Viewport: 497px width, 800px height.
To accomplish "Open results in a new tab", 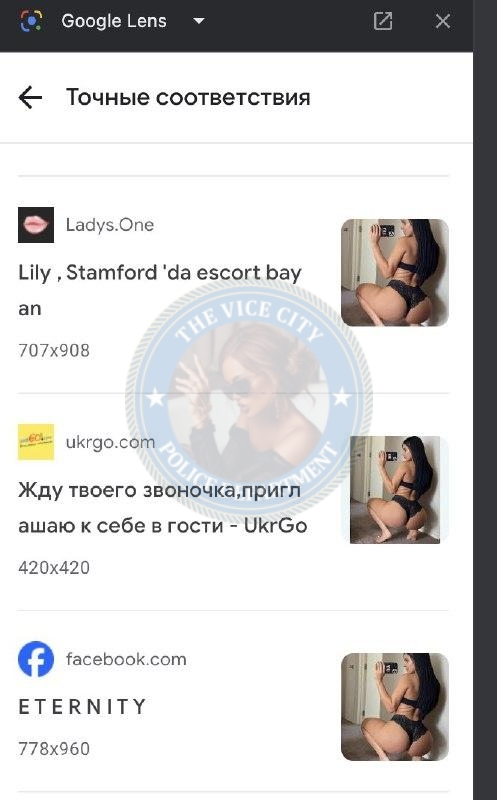I will [x=383, y=21].
